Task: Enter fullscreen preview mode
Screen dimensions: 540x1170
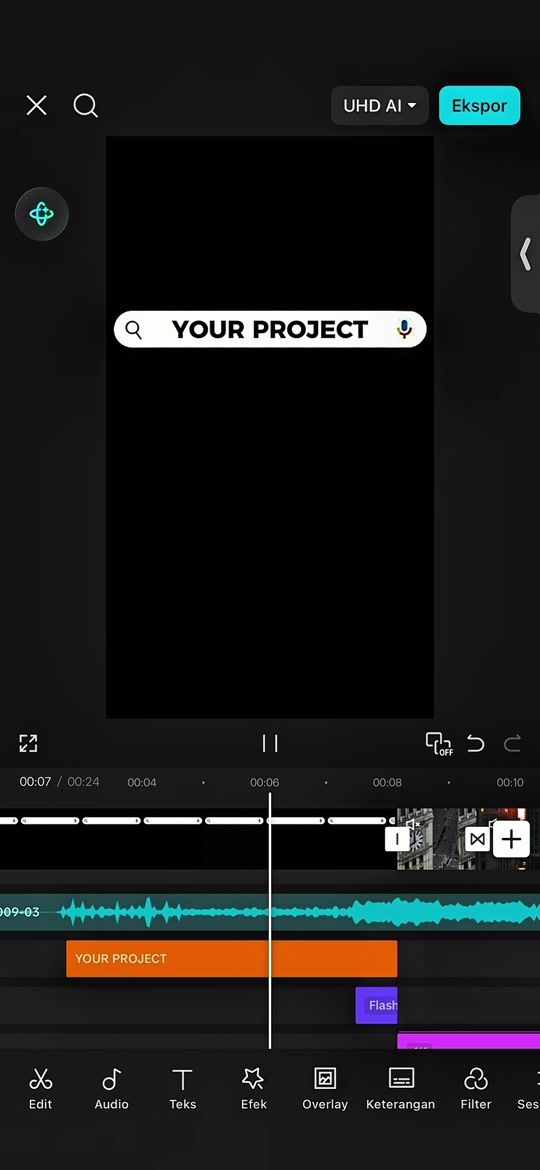Action: click(28, 743)
